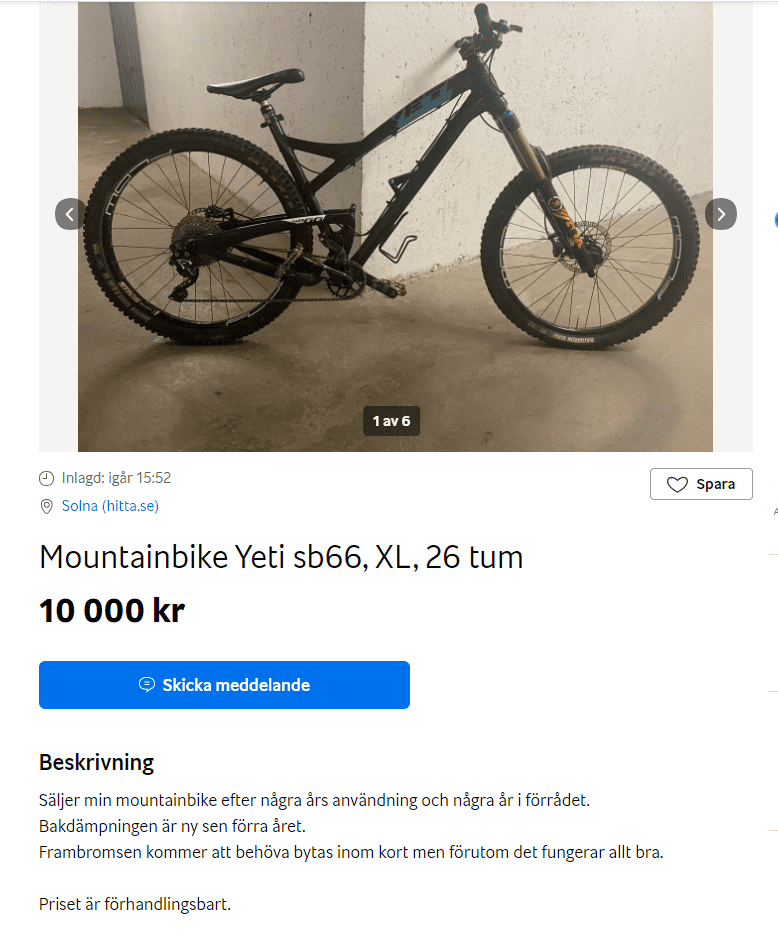
Task: Click the chat bubble icon on Skicka meddelande
Action: click(147, 685)
